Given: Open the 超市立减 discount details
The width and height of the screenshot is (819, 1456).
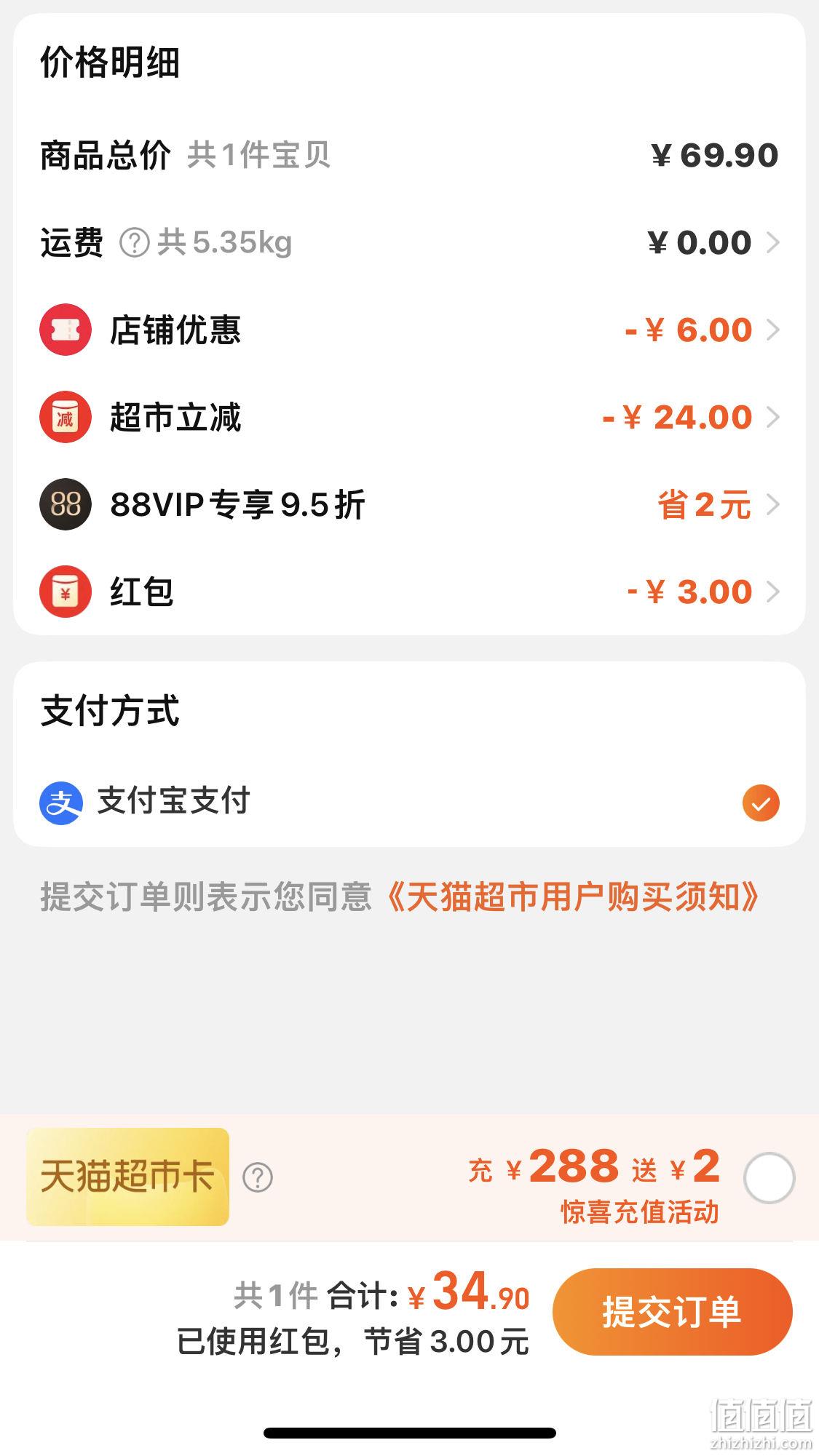Looking at the screenshot, I should (x=409, y=417).
